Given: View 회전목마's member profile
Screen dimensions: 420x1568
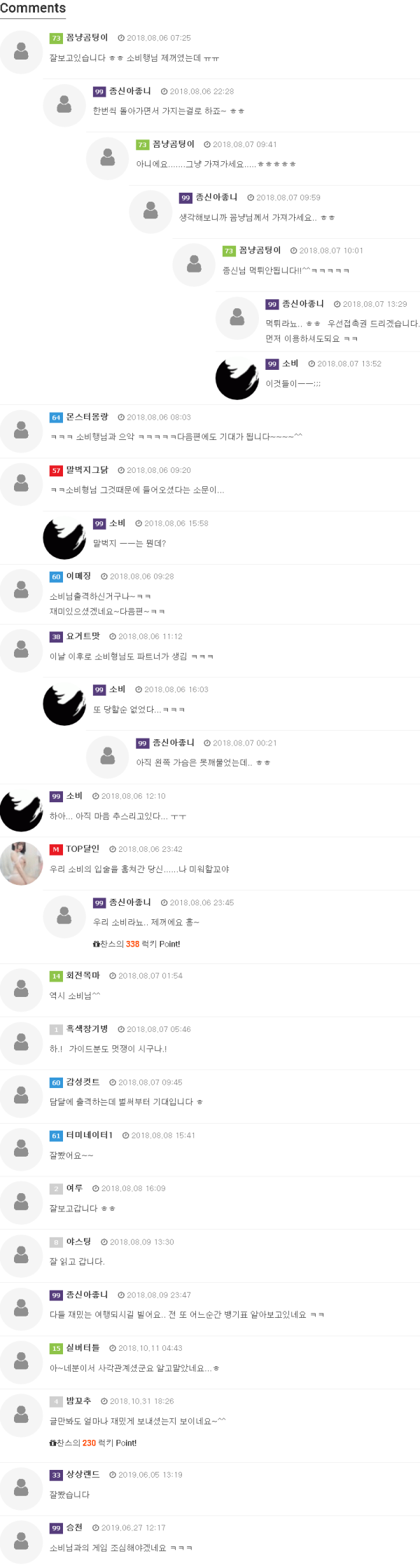Looking at the screenshot, I should click(x=83, y=975).
